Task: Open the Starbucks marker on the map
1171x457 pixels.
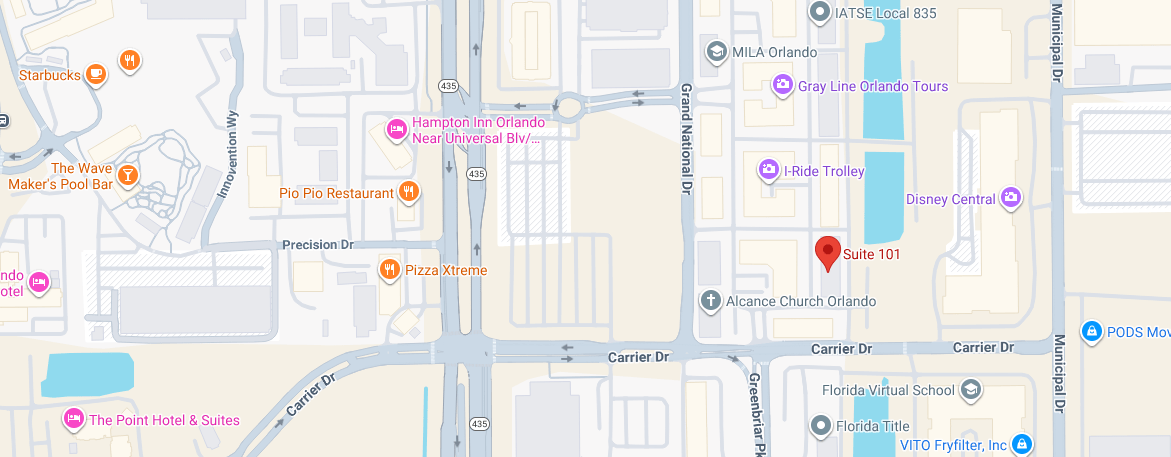Action: (95, 74)
